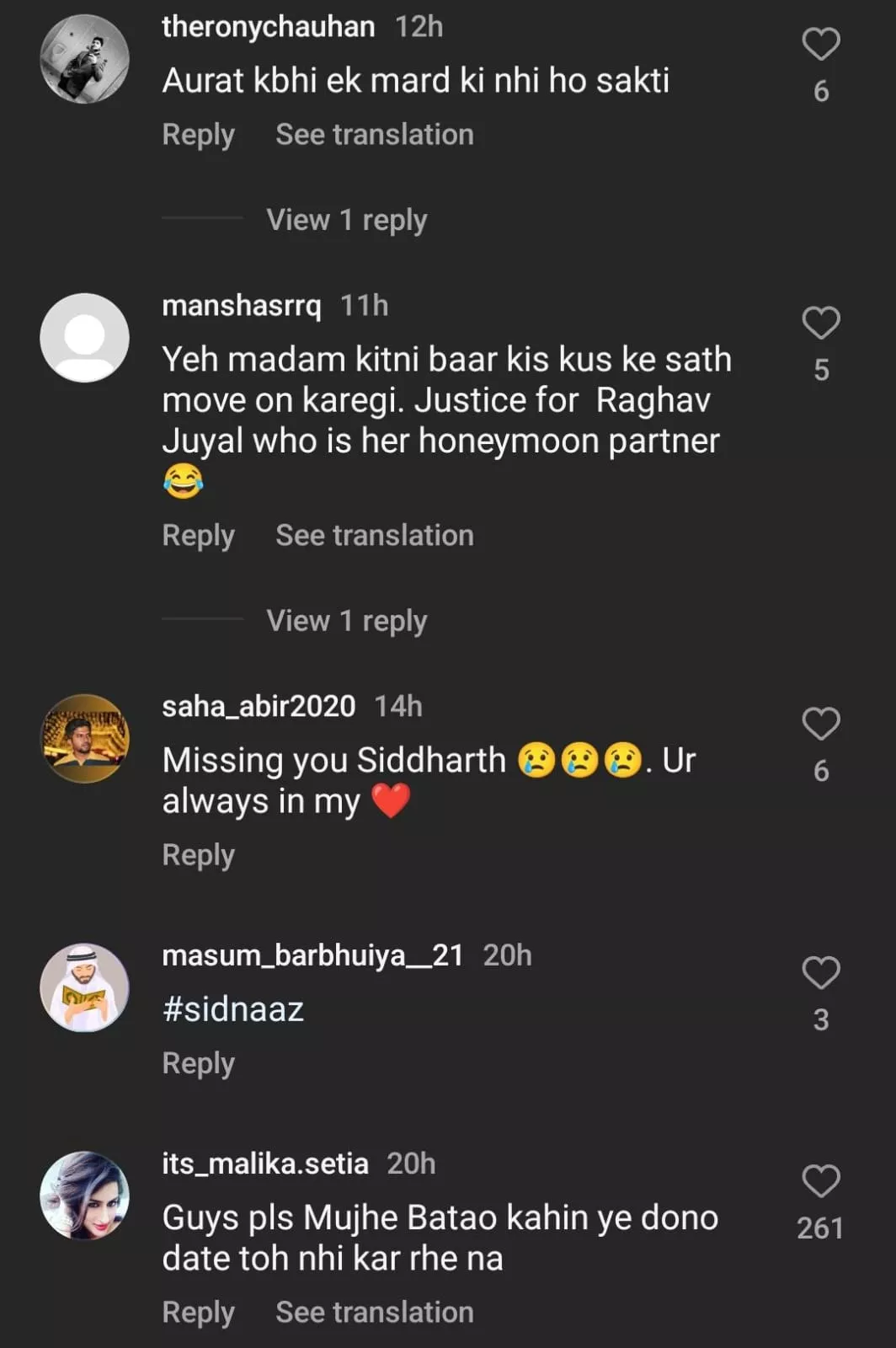
Task: Like manshasrrq's comment
Action: click(820, 324)
